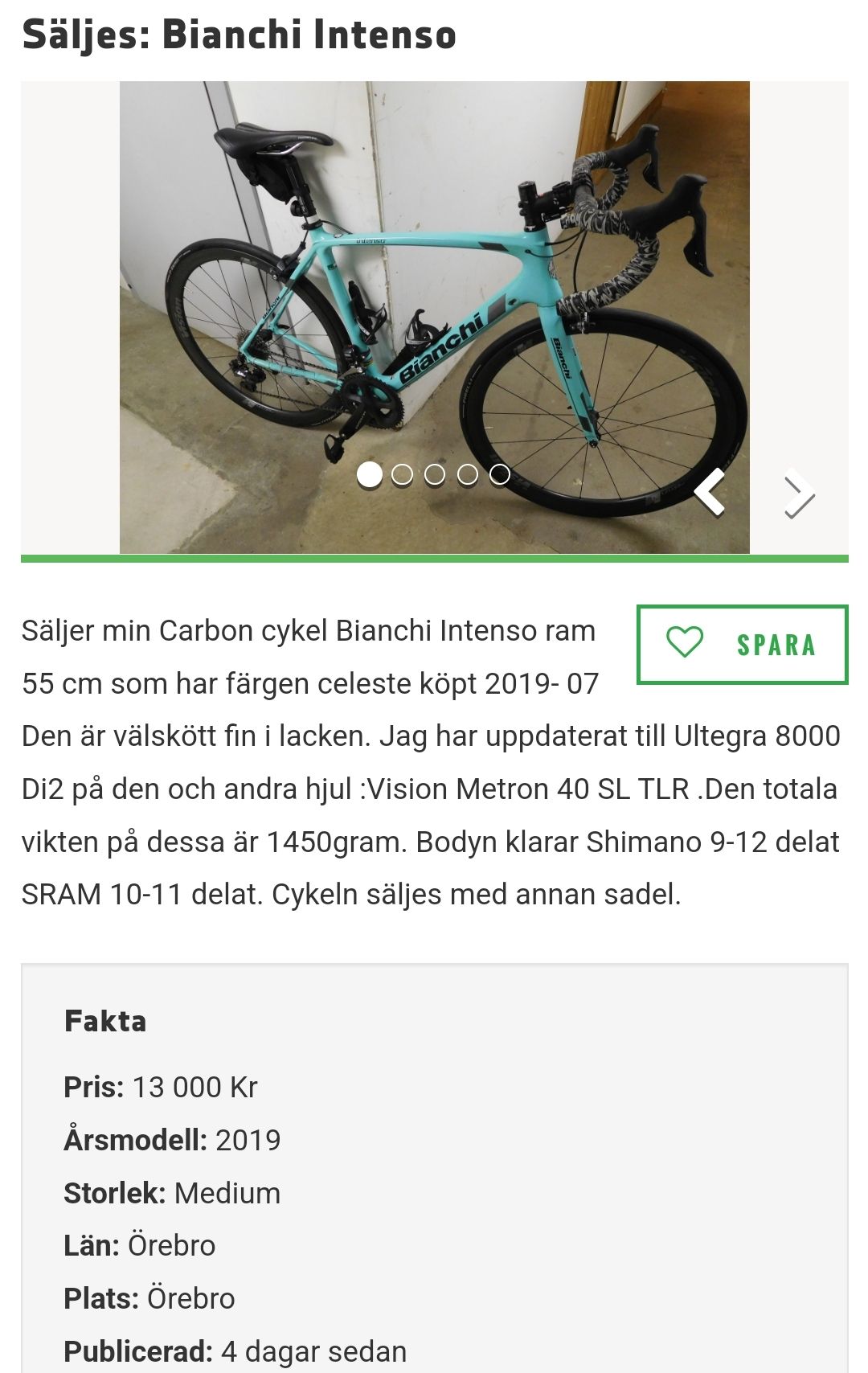Jump to the third photo indicator dot

(x=435, y=474)
